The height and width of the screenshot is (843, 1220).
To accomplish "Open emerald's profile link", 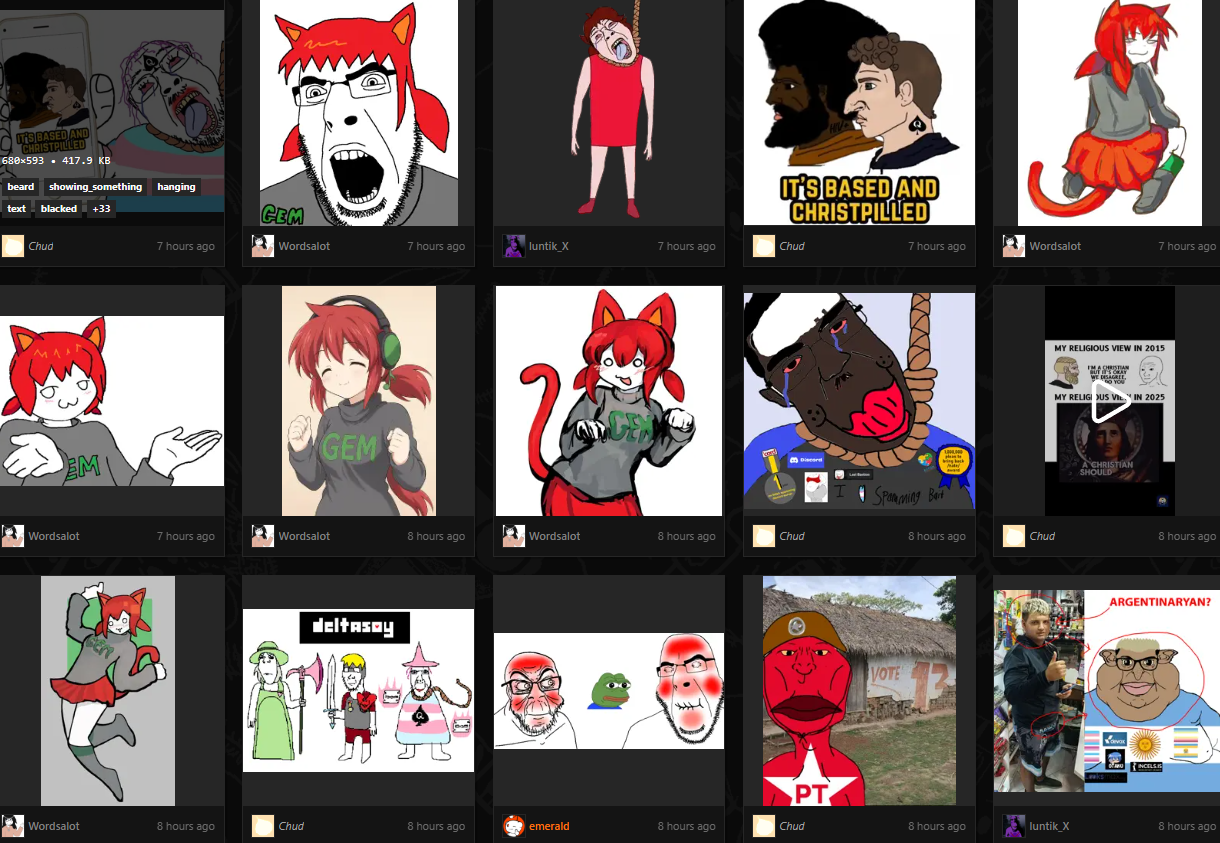I will coord(549,826).
